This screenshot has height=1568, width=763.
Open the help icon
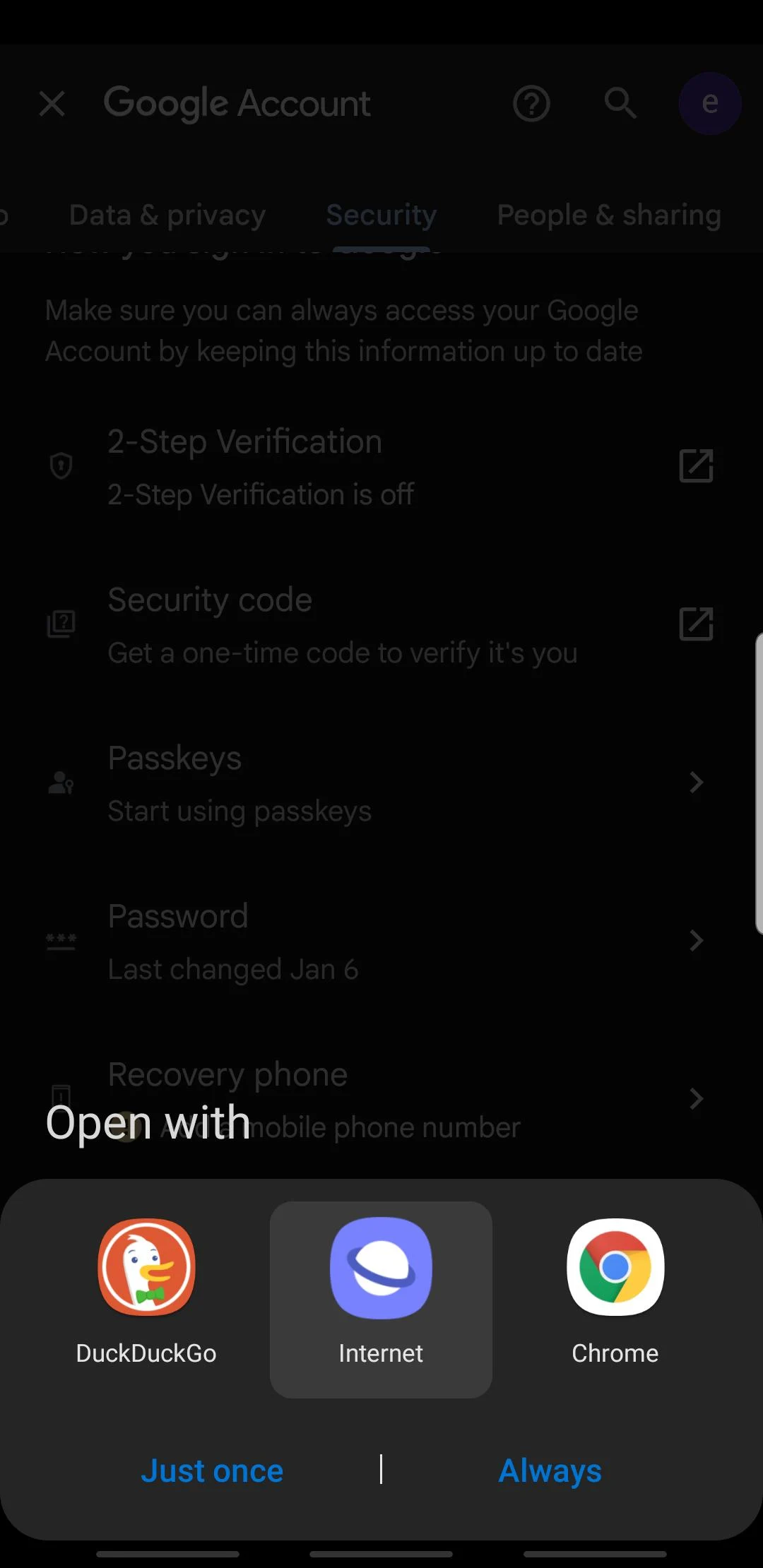[532, 103]
